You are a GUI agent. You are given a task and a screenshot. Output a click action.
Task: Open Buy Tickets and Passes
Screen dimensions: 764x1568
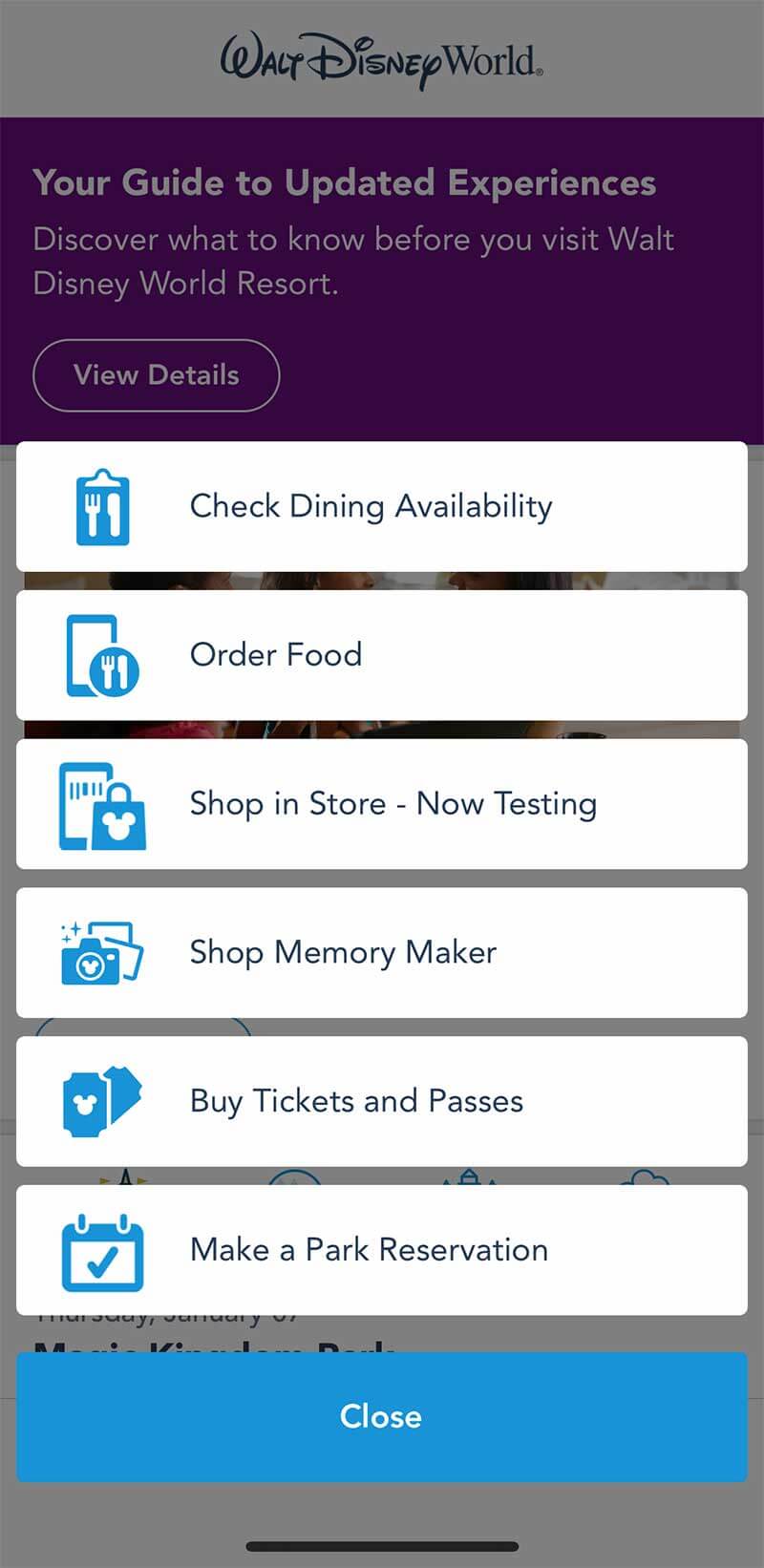click(382, 1101)
